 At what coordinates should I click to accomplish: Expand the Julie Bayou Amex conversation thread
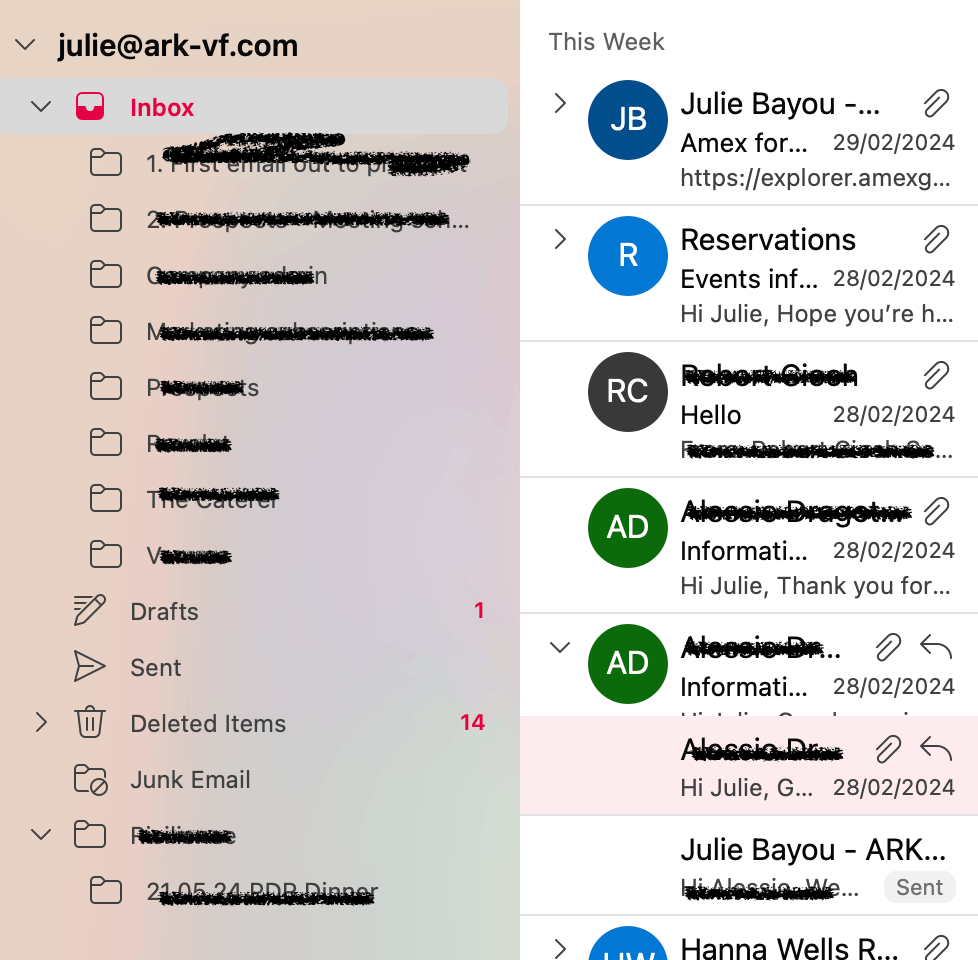pos(560,103)
